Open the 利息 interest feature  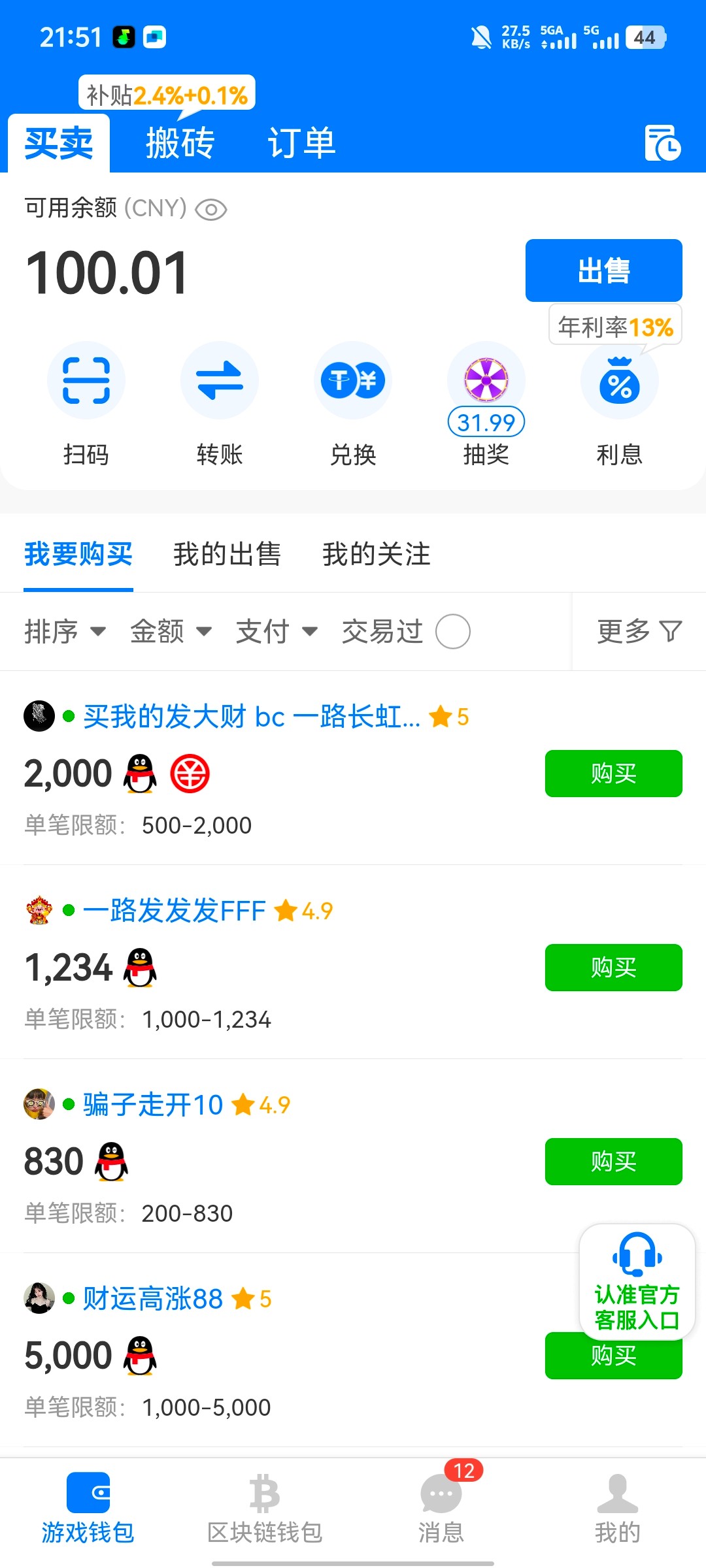pyautogui.click(x=618, y=380)
